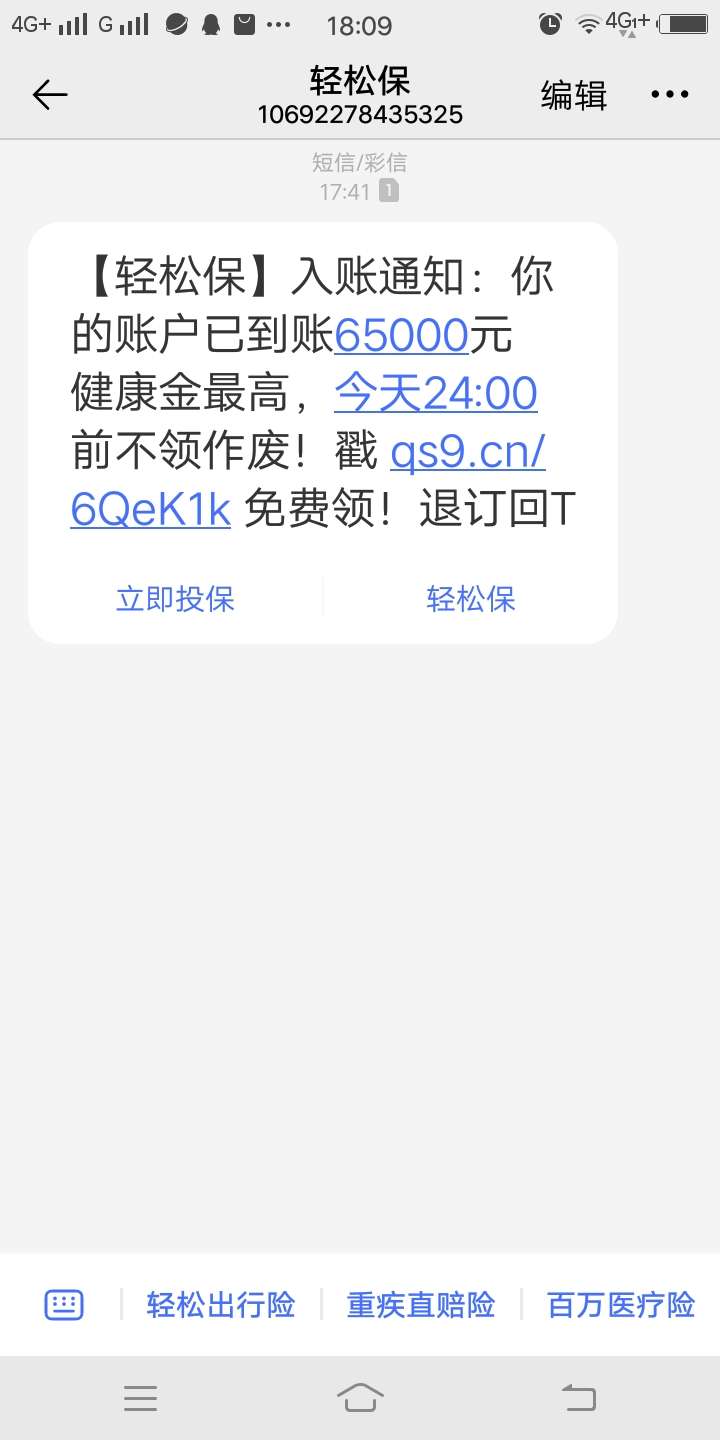Open the 轻松出行险 menu item
The width and height of the screenshot is (720, 1440).
pyautogui.click(x=221, y=1305)
